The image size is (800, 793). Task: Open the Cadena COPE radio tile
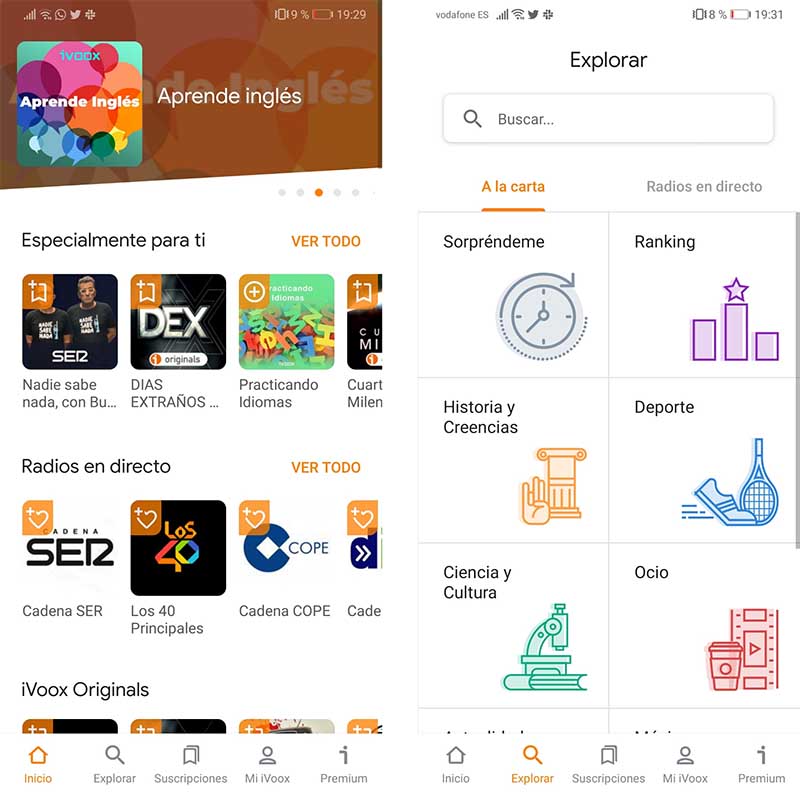click(286, 548)
